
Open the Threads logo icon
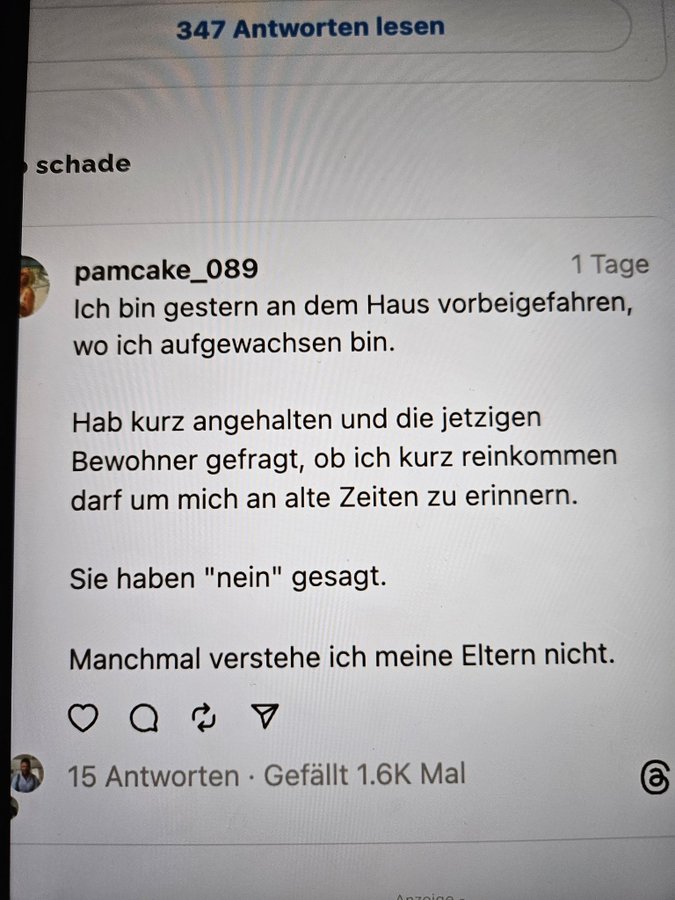point(654,777)
